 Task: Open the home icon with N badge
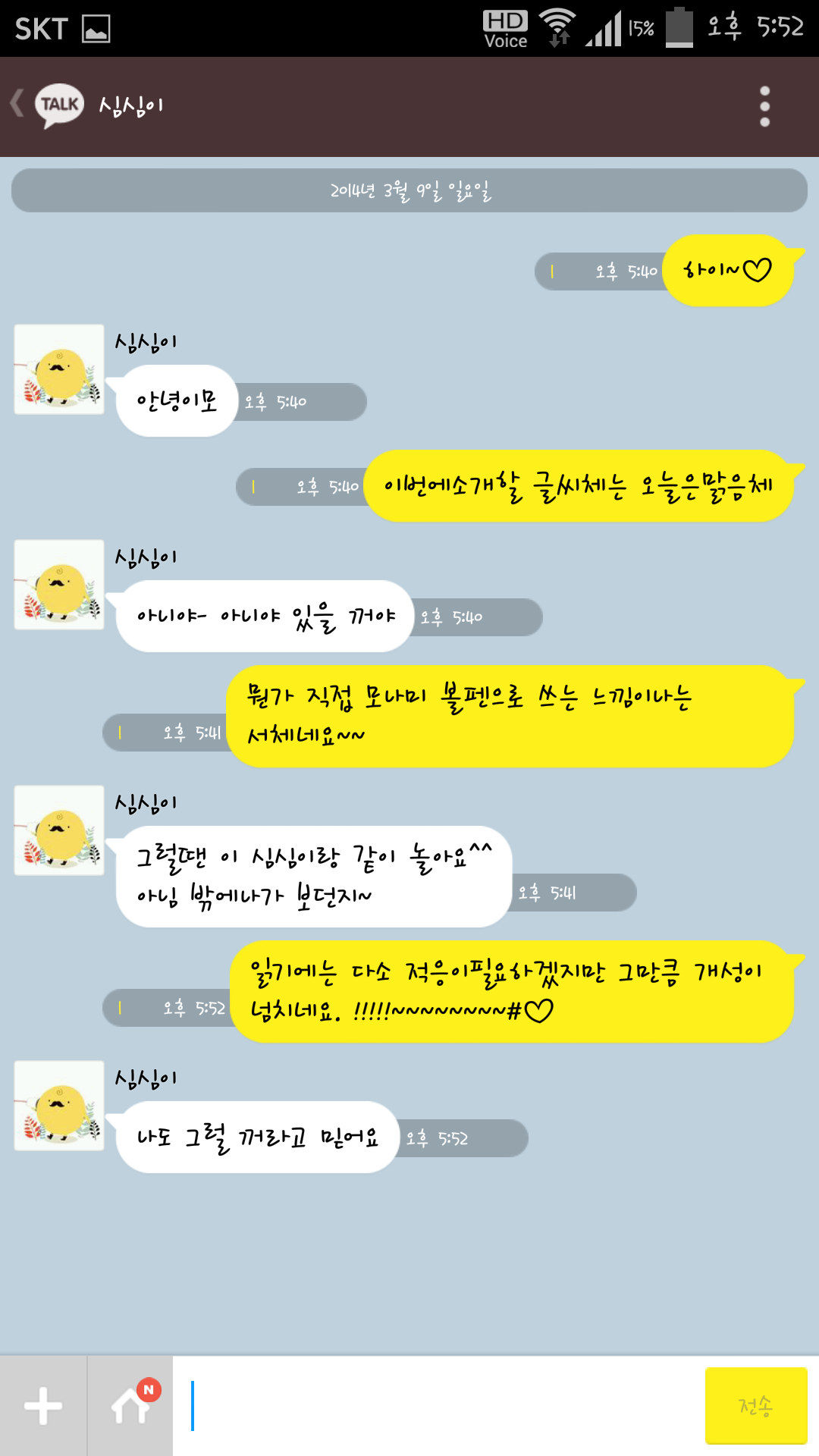point(131,1406)
